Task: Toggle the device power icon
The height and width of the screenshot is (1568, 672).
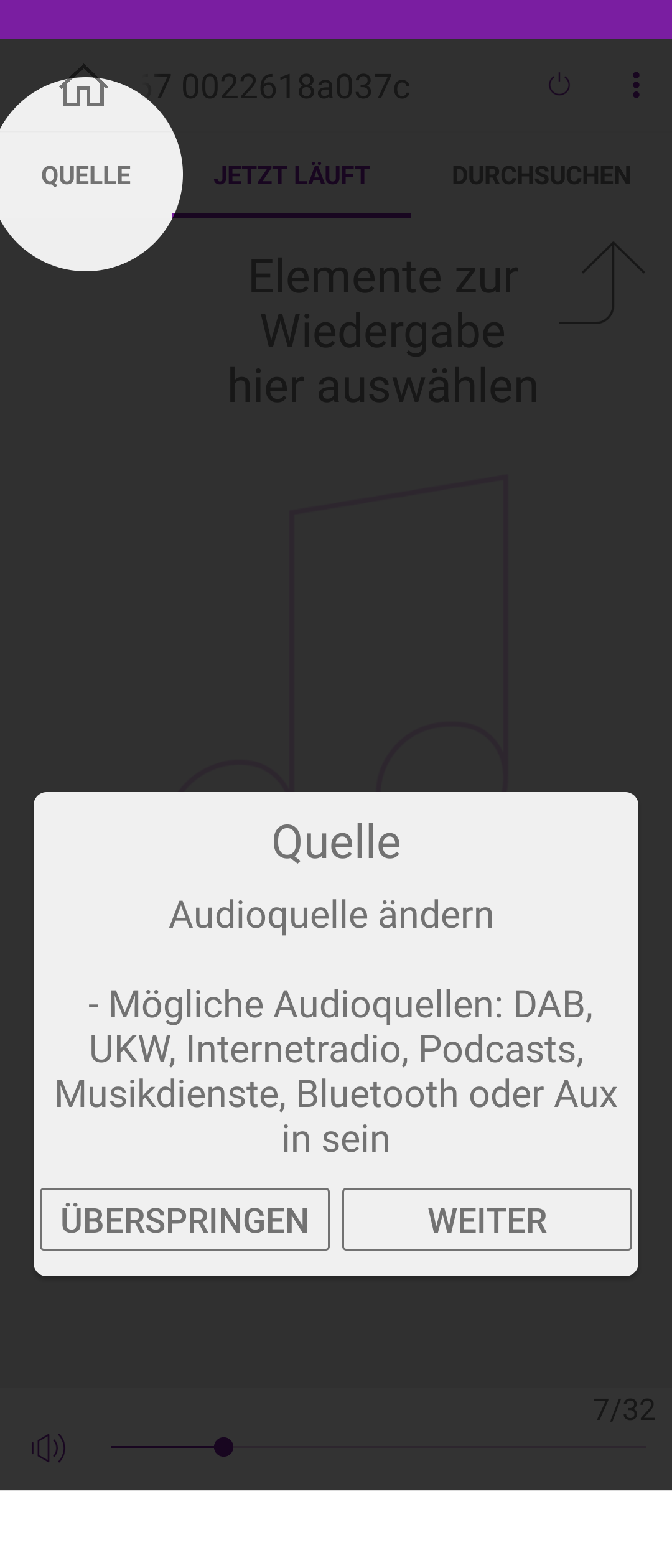Action: 559,85
